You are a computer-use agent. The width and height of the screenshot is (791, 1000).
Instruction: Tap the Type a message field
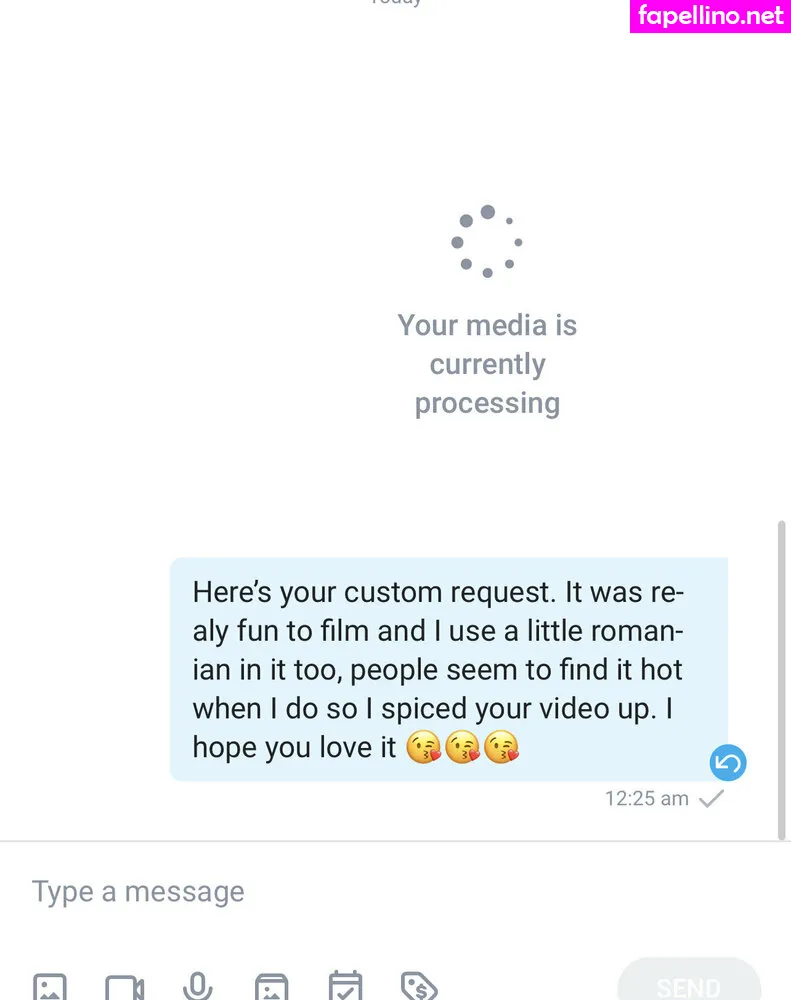coord(300,891)
